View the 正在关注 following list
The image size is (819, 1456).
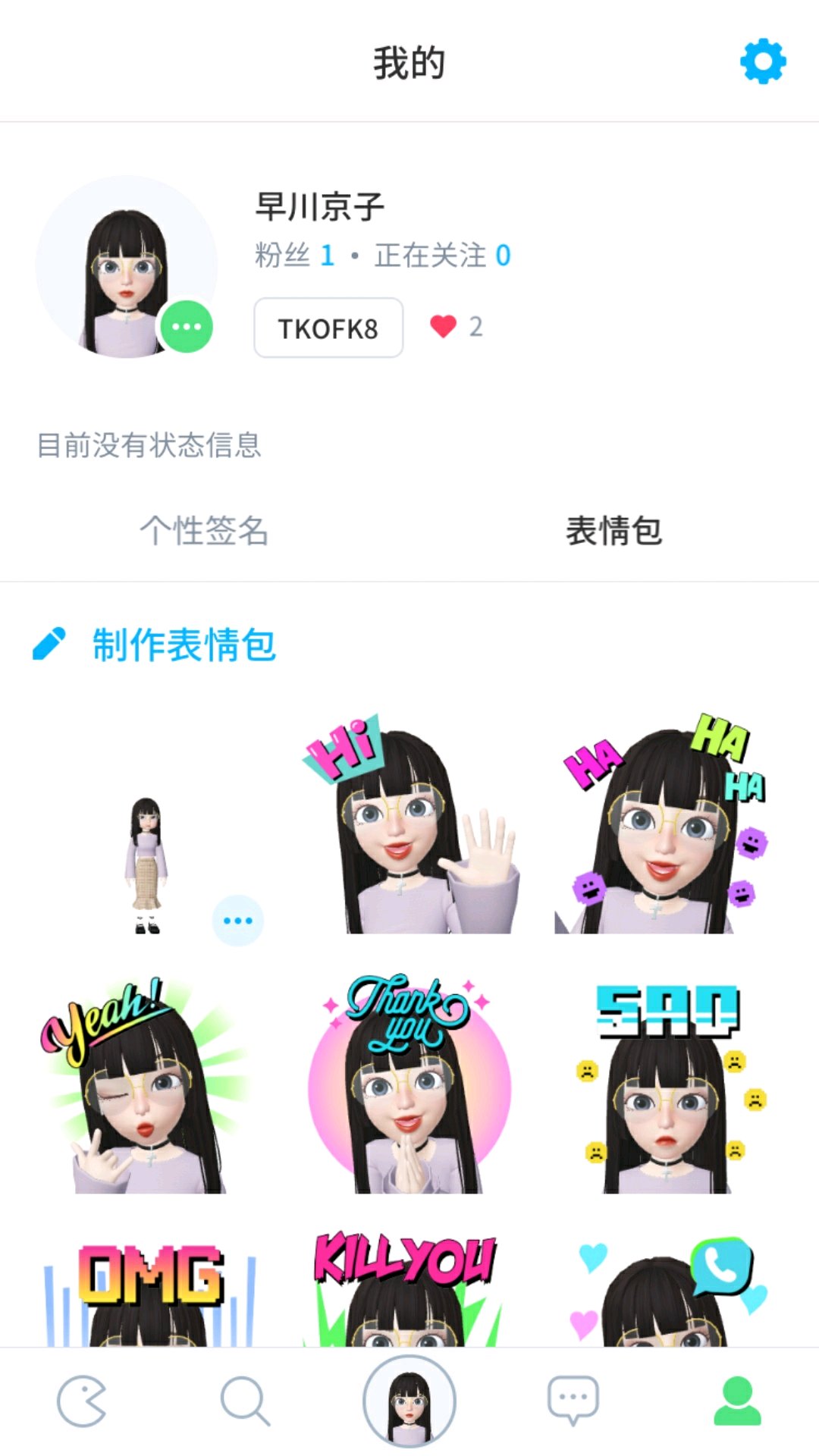tap(442, 256)
